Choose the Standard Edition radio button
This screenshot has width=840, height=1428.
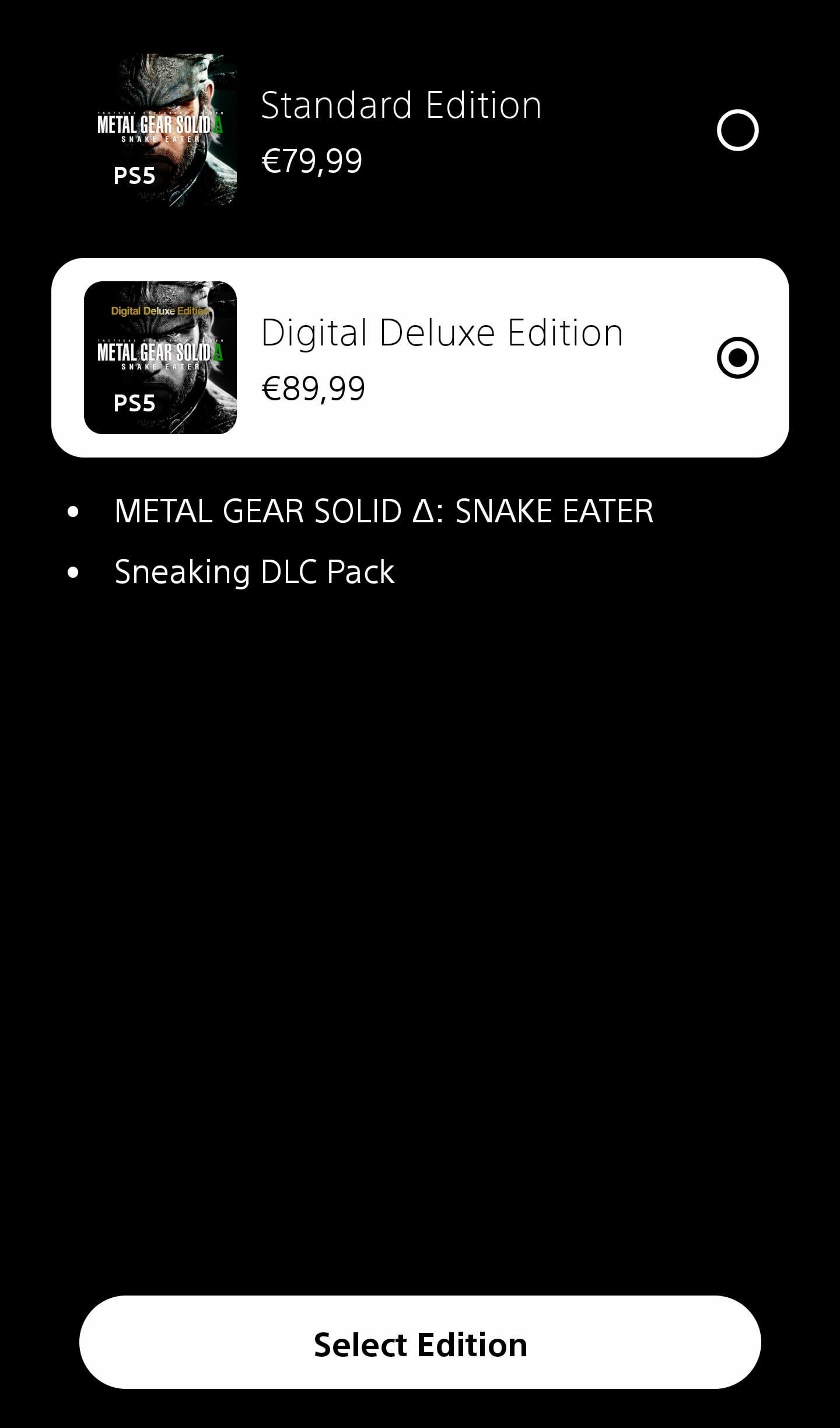tap(737, 130)
